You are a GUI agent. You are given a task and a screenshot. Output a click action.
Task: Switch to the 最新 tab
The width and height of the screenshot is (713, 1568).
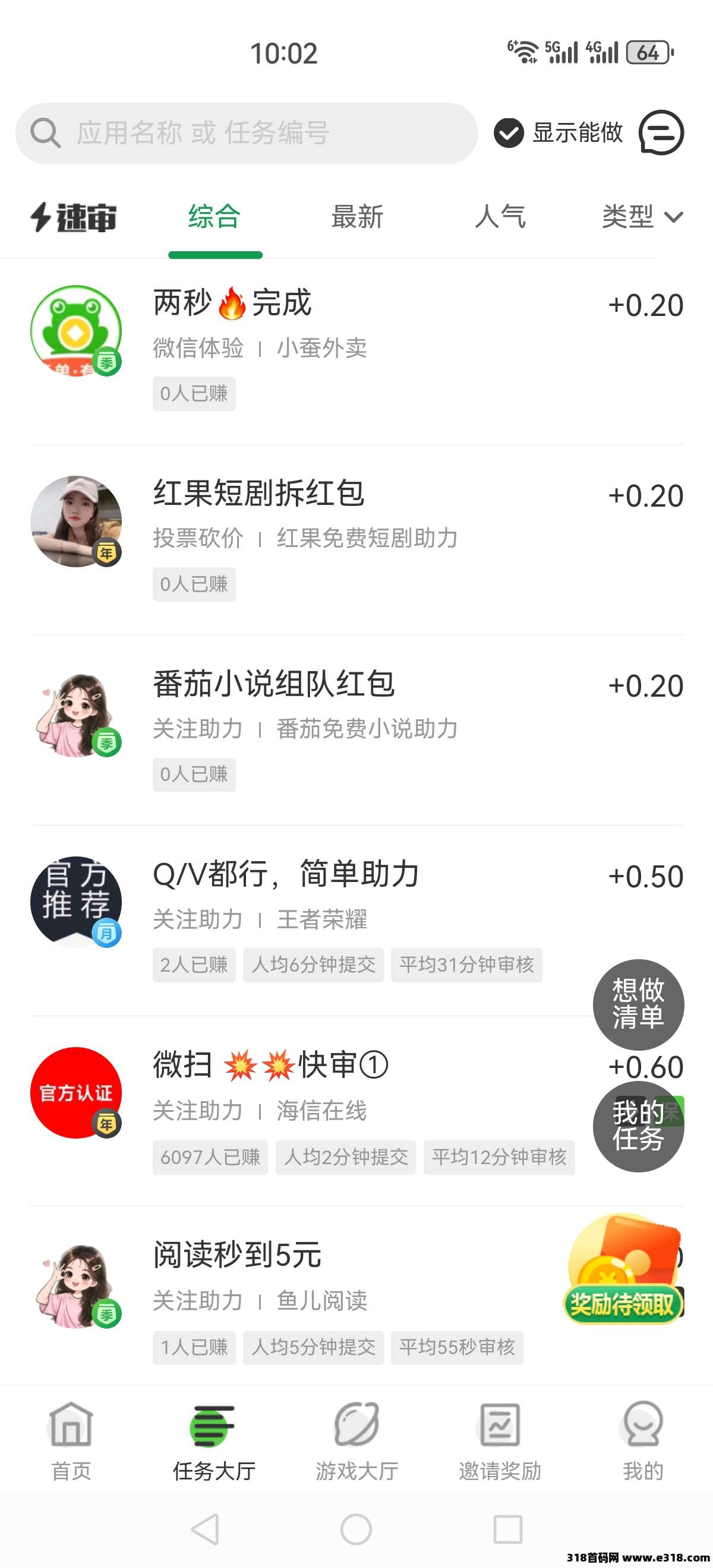[x=357, y=217]
